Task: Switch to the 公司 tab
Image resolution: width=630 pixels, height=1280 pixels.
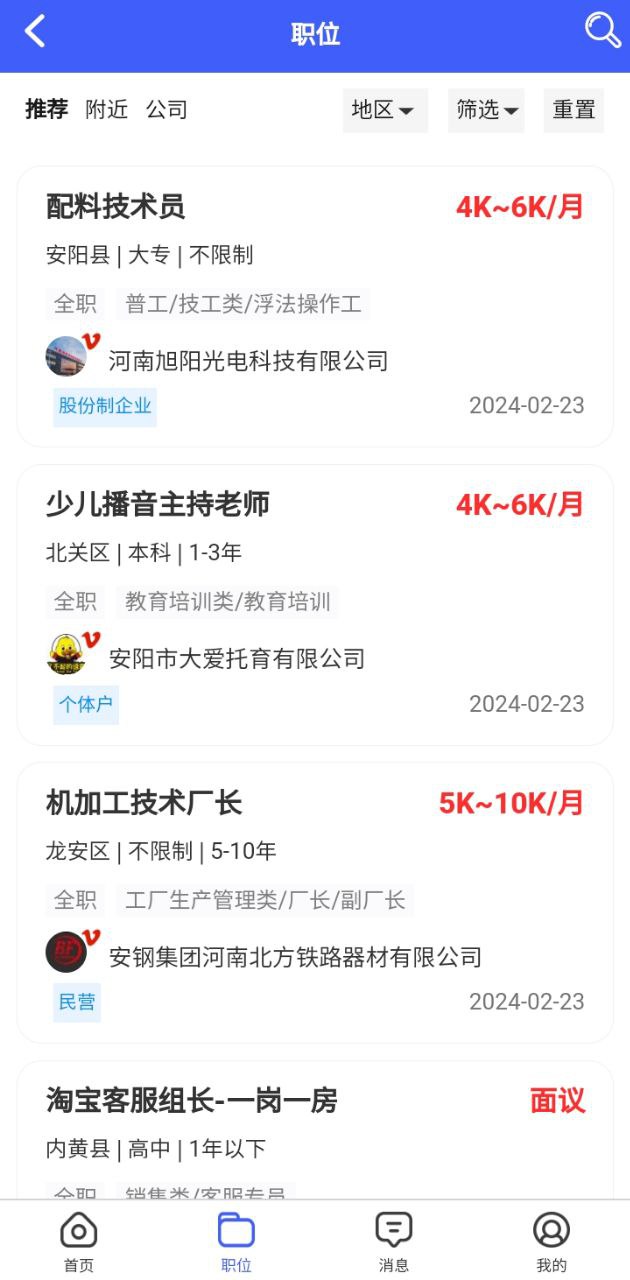Action: point(167,110)
